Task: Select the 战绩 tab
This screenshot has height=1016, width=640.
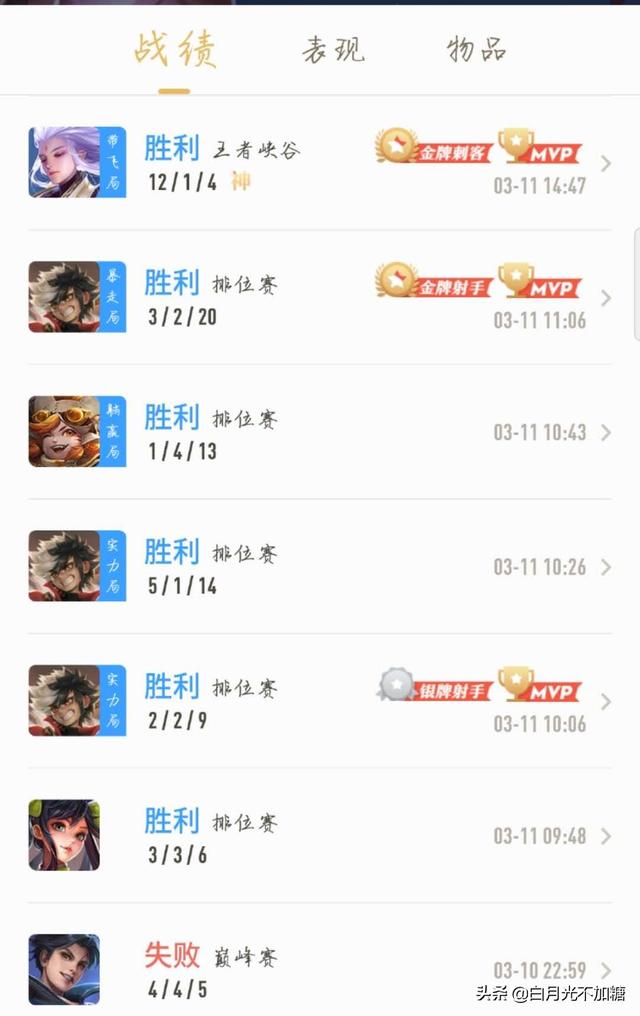Action: click(x=174, y=50)
